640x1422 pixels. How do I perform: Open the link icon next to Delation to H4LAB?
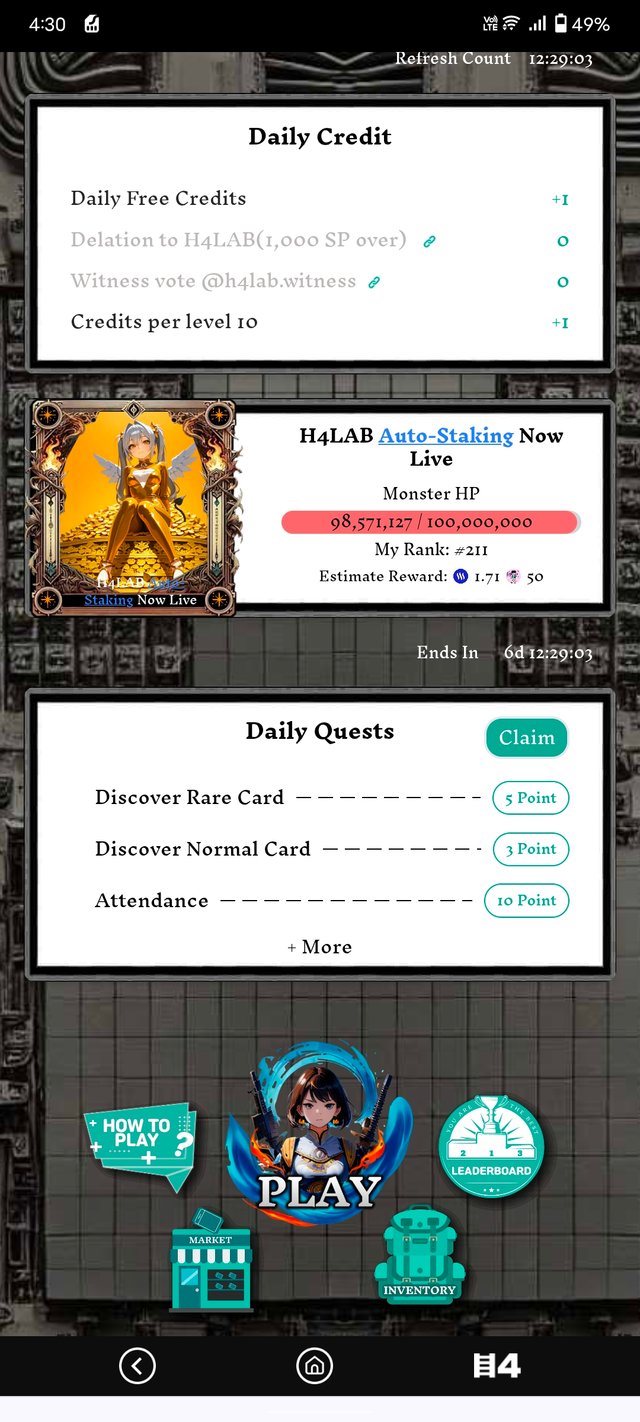click(429, 241)
